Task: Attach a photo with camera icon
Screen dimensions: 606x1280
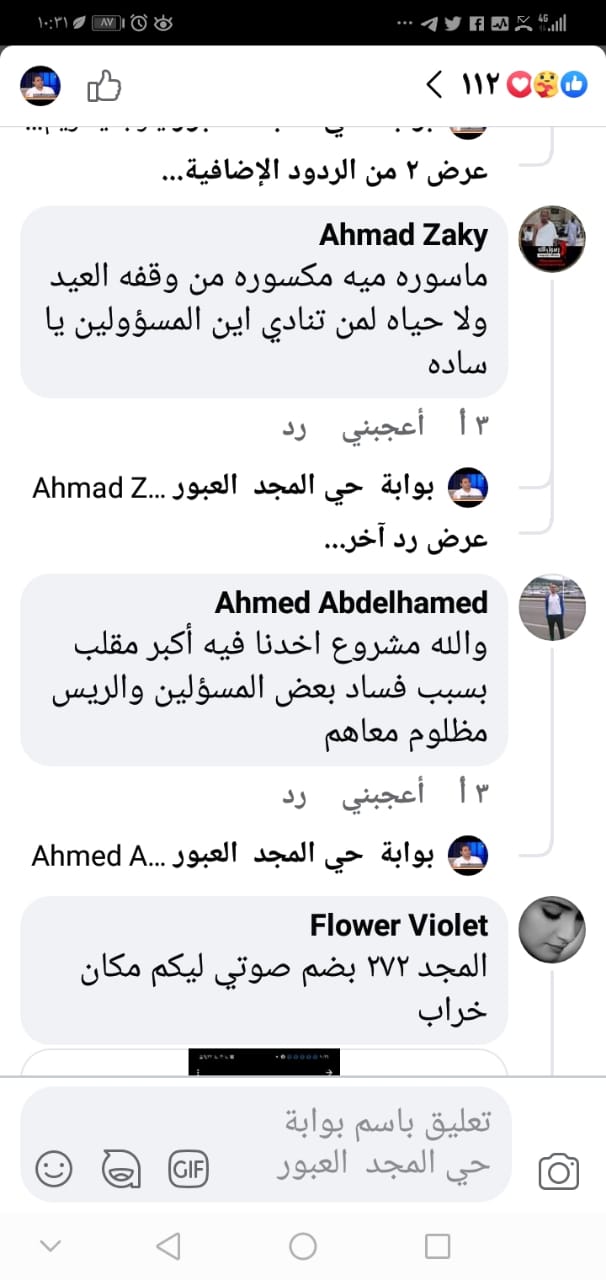Action: pyautogui.click(x=559, y=1171)
